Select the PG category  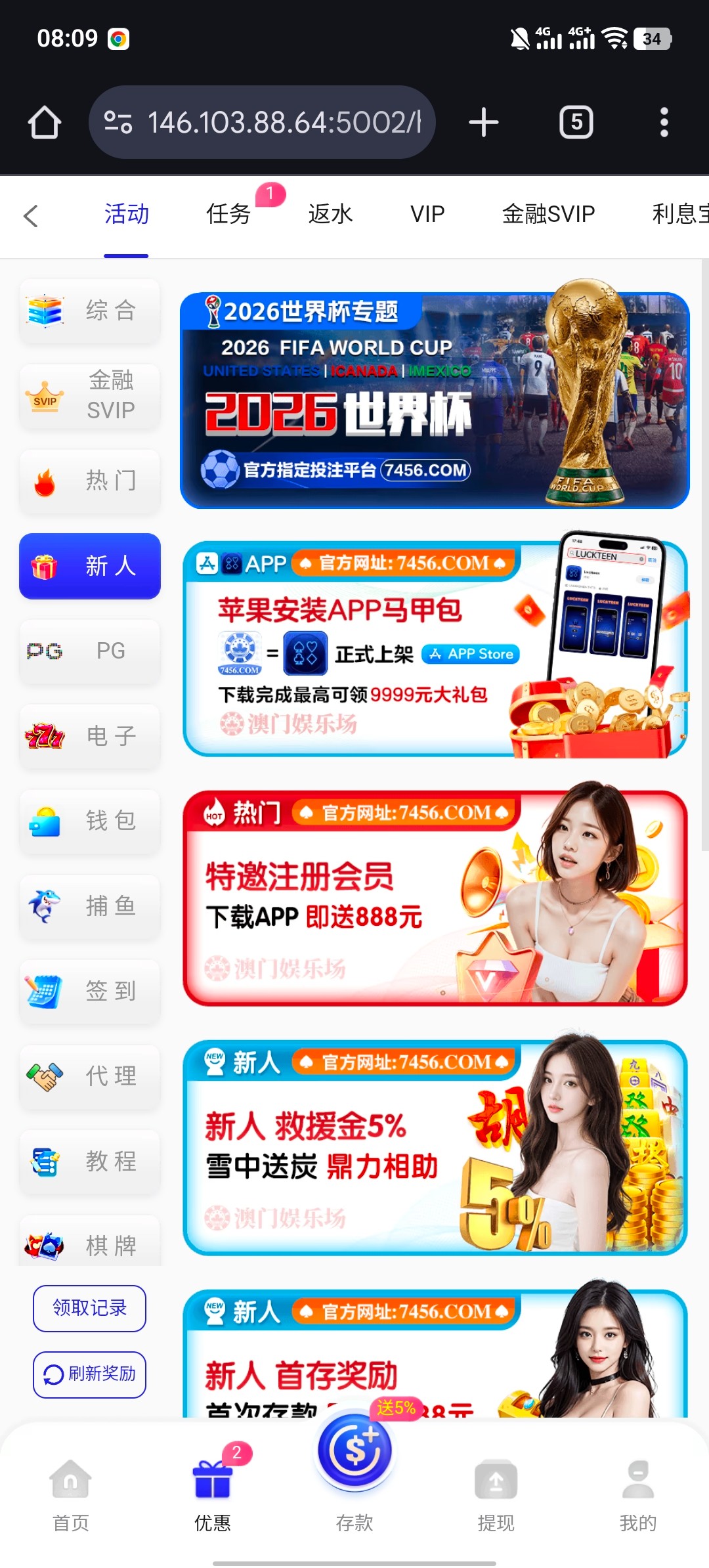tap(90, 651)
